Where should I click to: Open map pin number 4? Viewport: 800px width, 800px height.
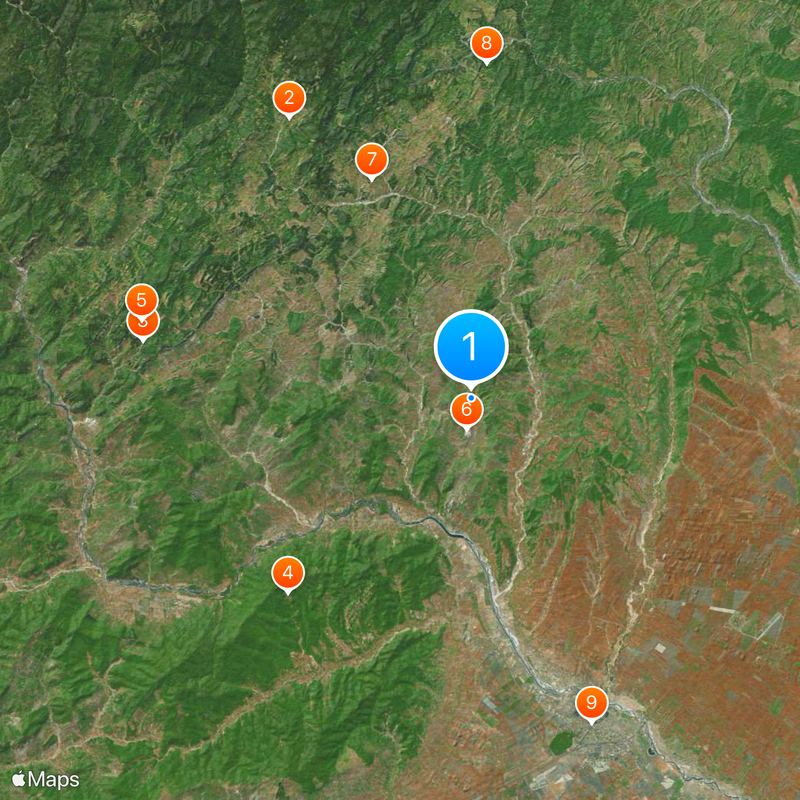tap(288, 573)
